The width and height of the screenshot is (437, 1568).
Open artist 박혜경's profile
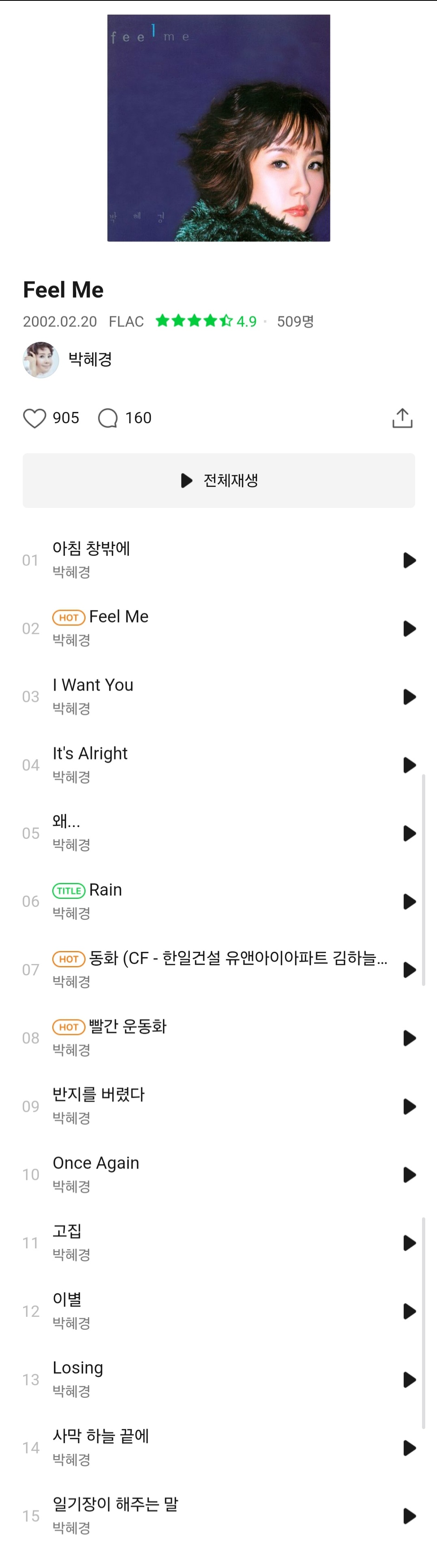(x=90, y=359)
